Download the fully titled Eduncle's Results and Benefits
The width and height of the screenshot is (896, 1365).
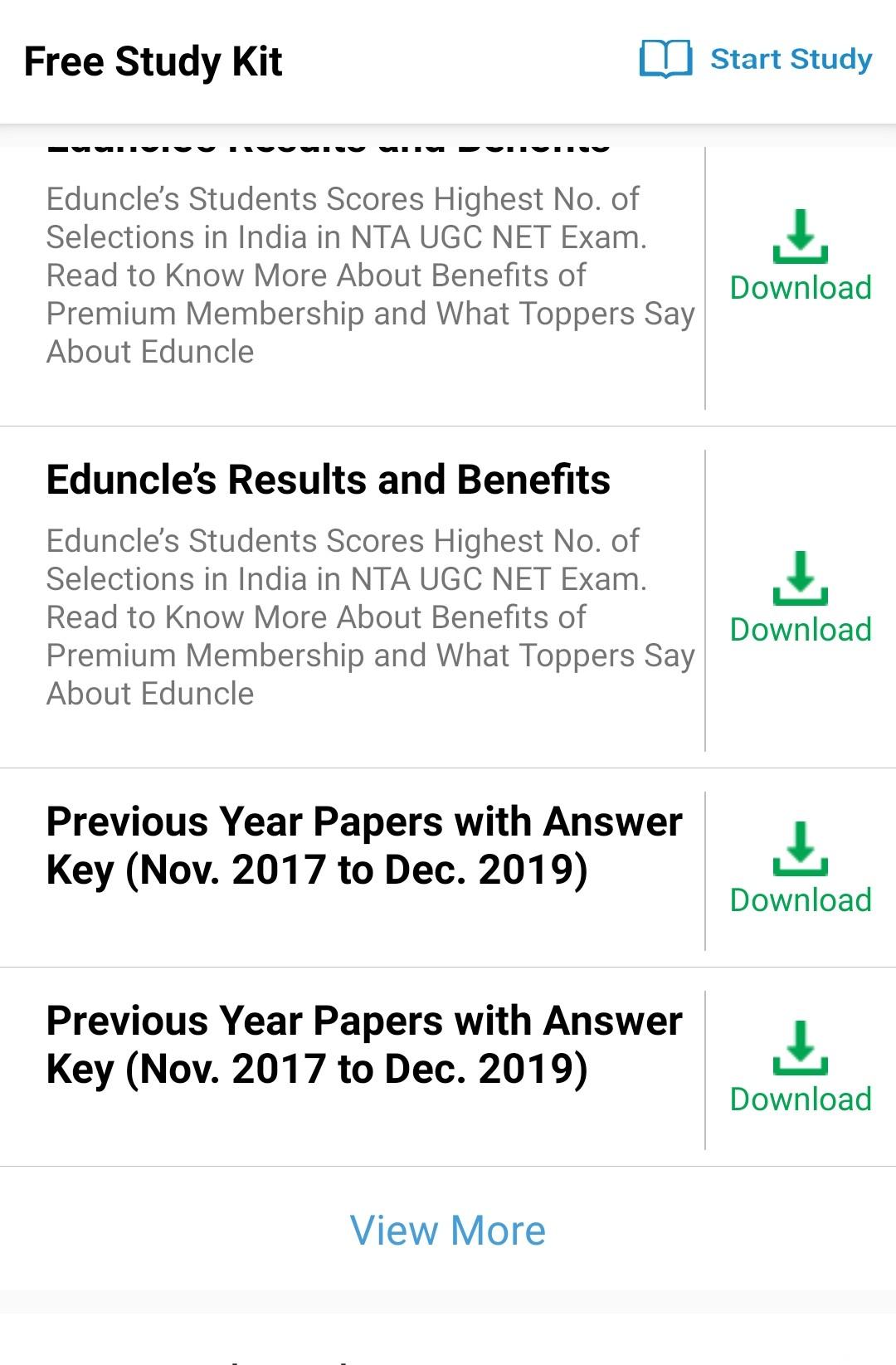click(x=801, y=598)
